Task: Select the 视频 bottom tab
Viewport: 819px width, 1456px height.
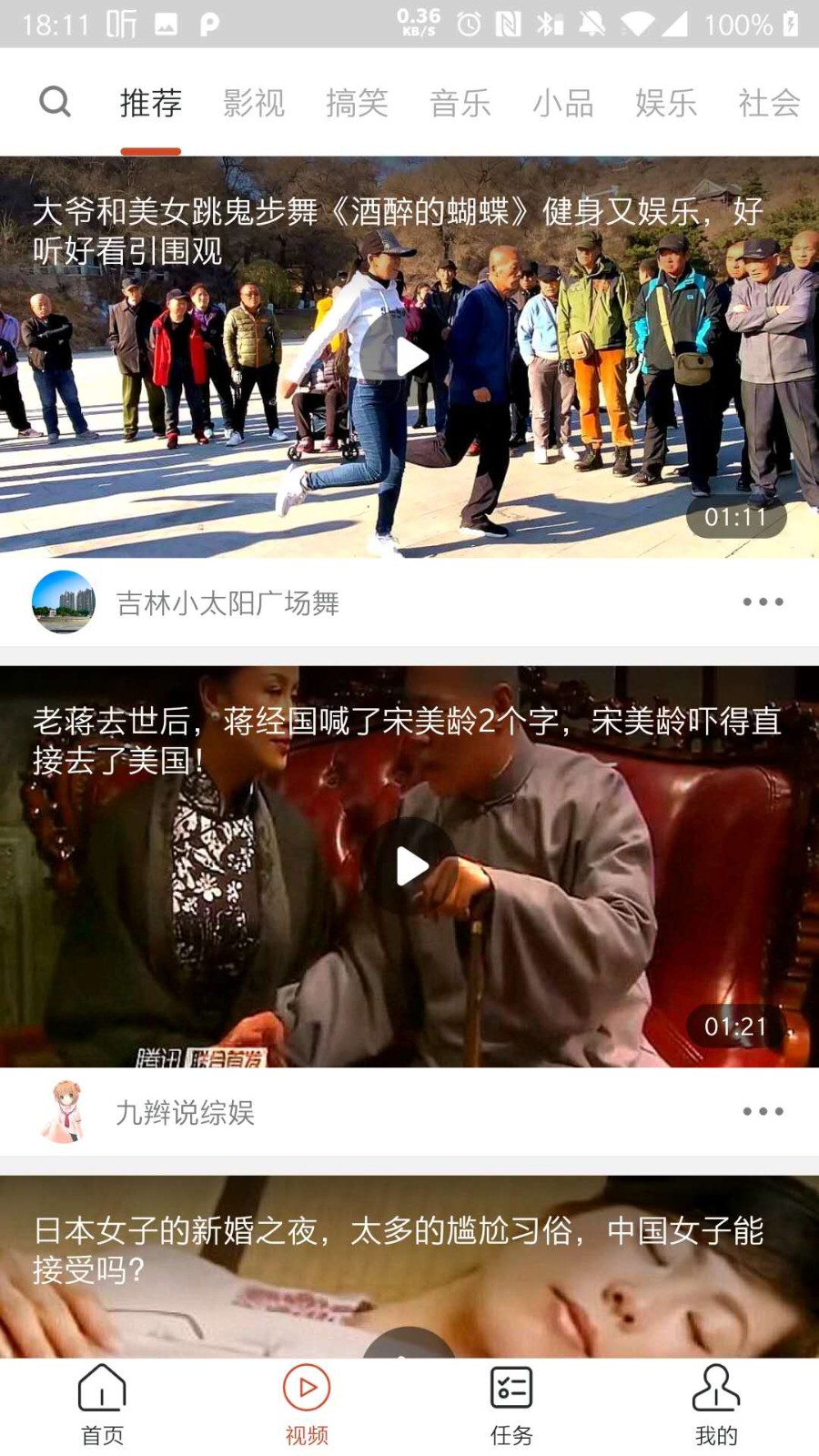Action: click(307, 1406)
